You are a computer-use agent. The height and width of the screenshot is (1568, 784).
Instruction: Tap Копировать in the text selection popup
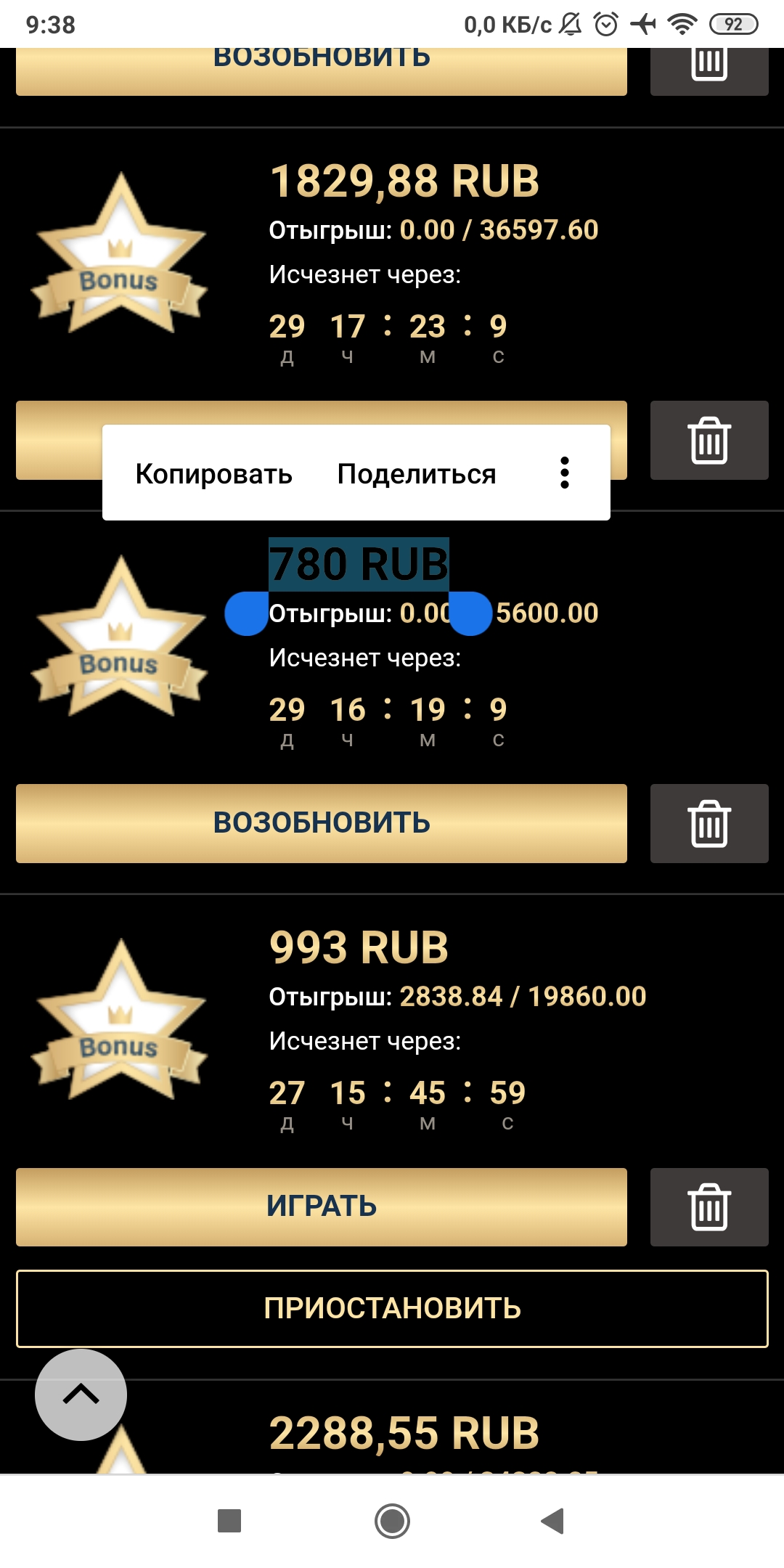(213, 474)
